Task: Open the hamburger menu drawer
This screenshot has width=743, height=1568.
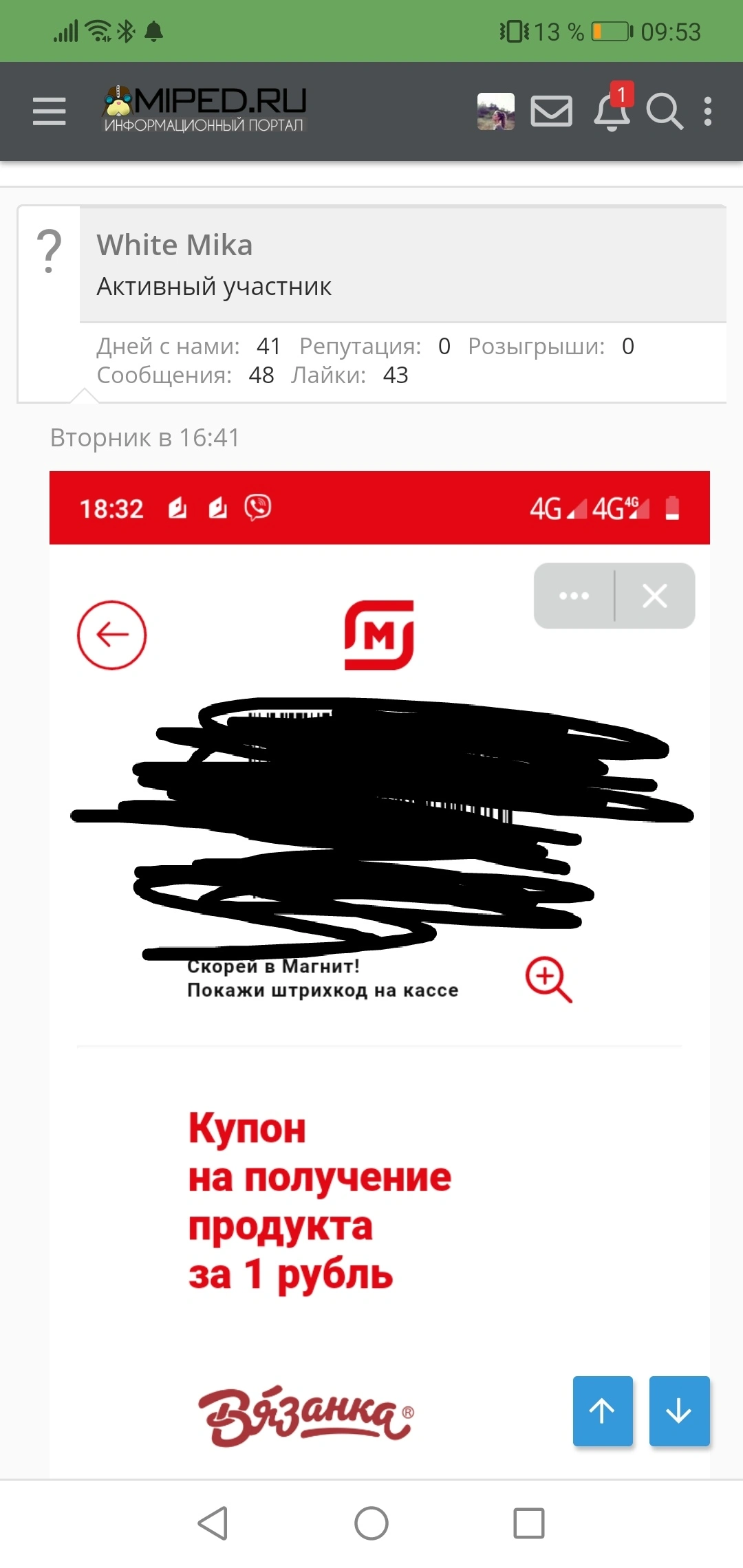Action: tap(49, 111)
